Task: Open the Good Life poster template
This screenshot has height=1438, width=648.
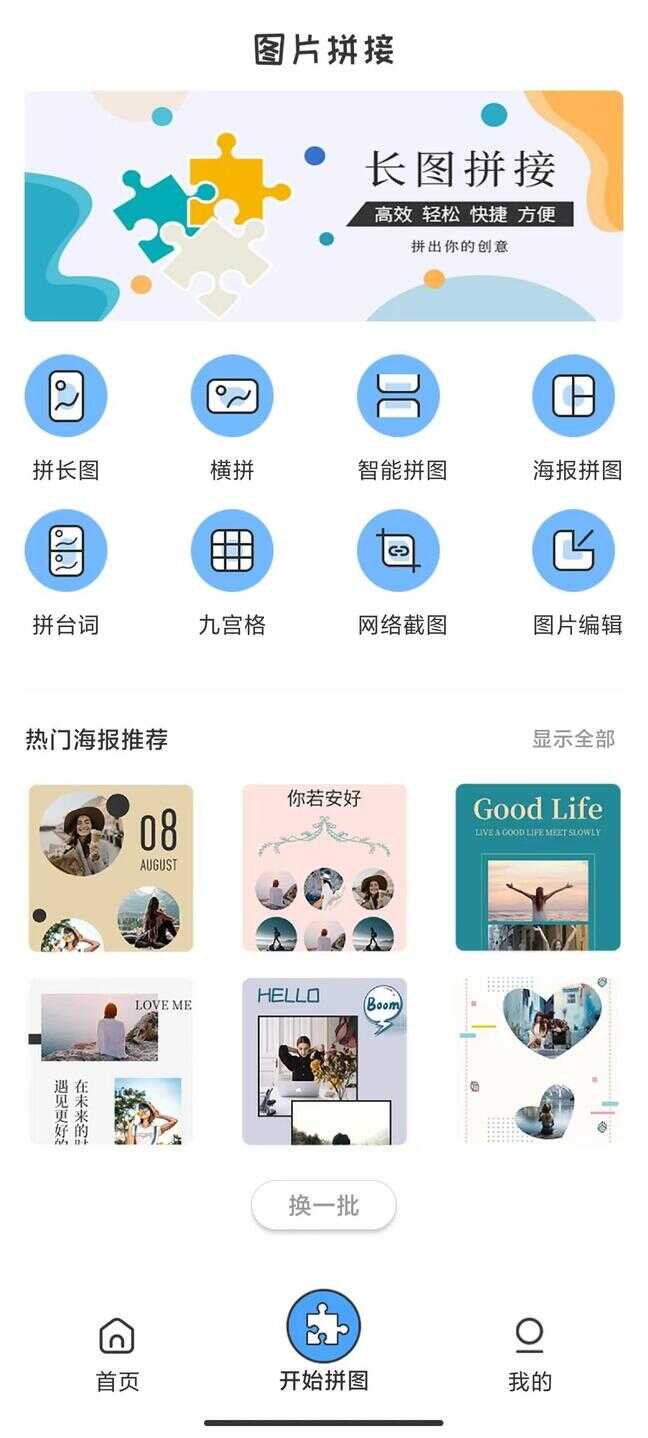Action: tap(538, 868)
